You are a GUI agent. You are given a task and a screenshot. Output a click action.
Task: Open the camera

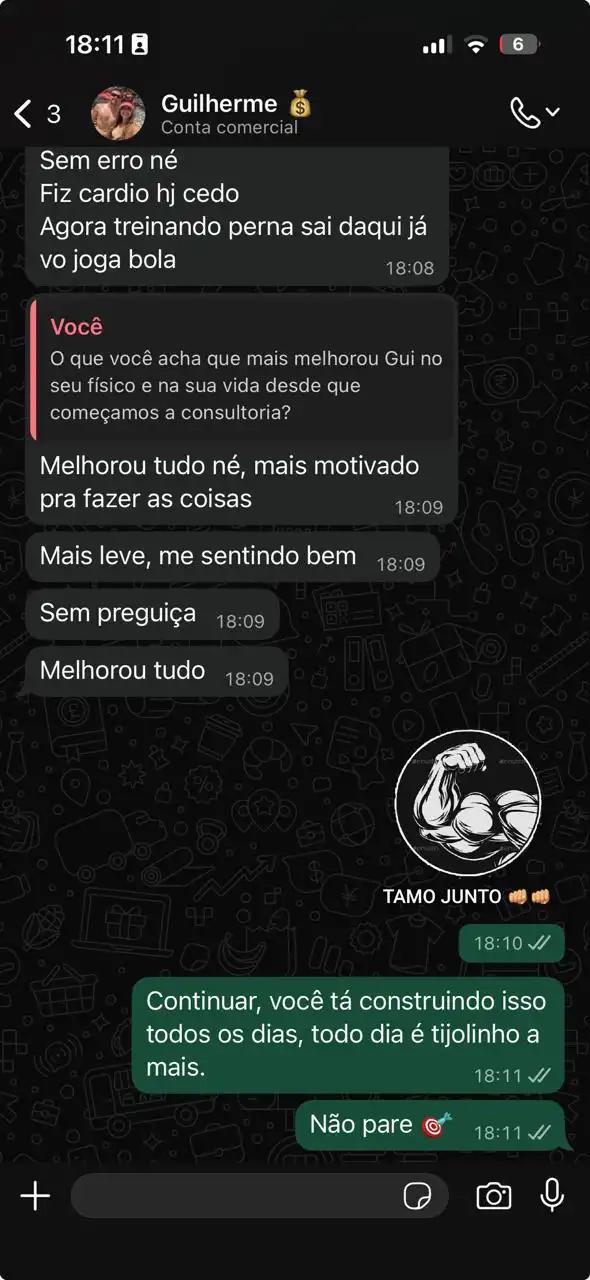pyautogui.click(x=494, y=1196)
